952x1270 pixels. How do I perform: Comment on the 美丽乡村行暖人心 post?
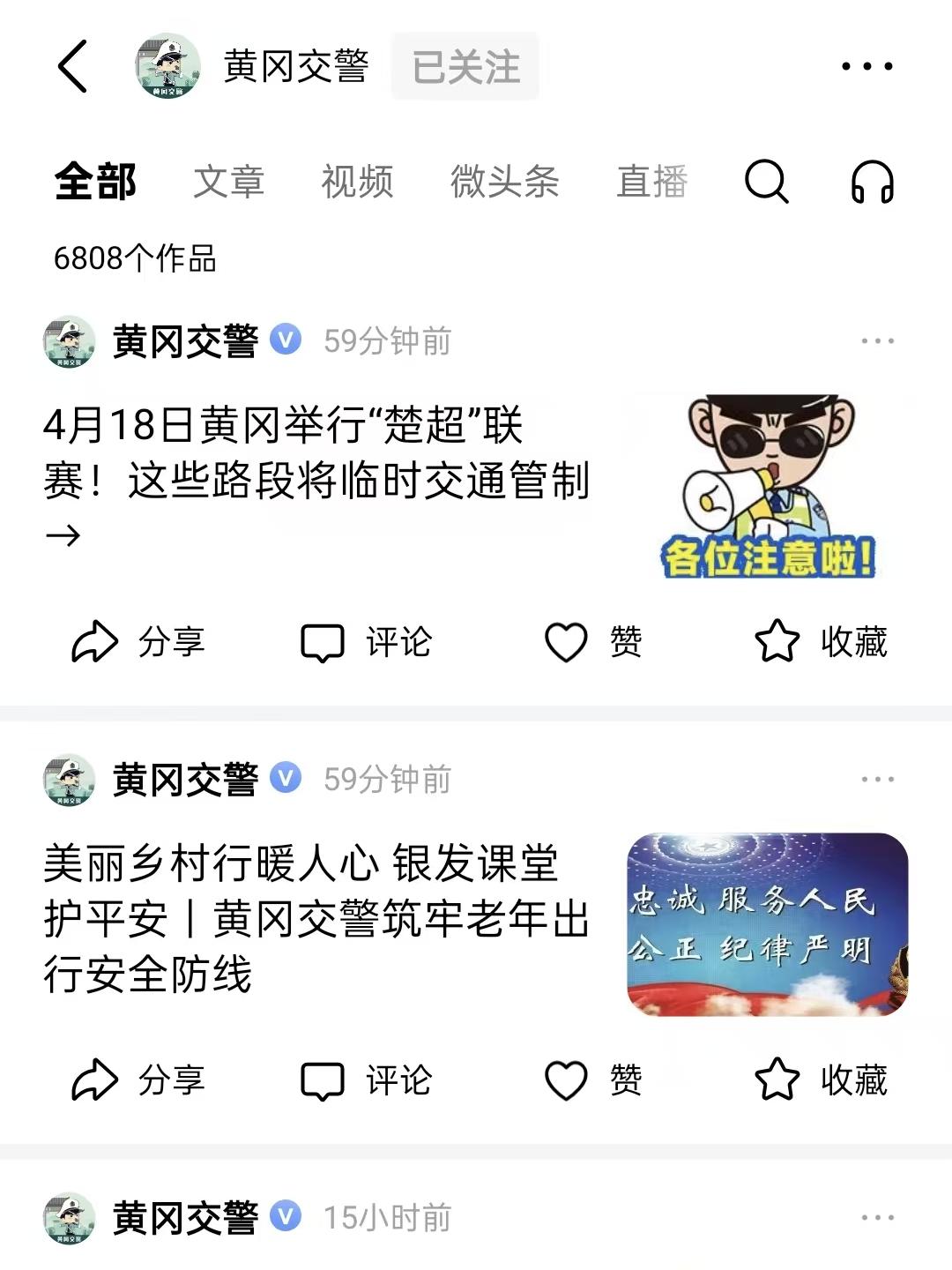pos(367,1079)
